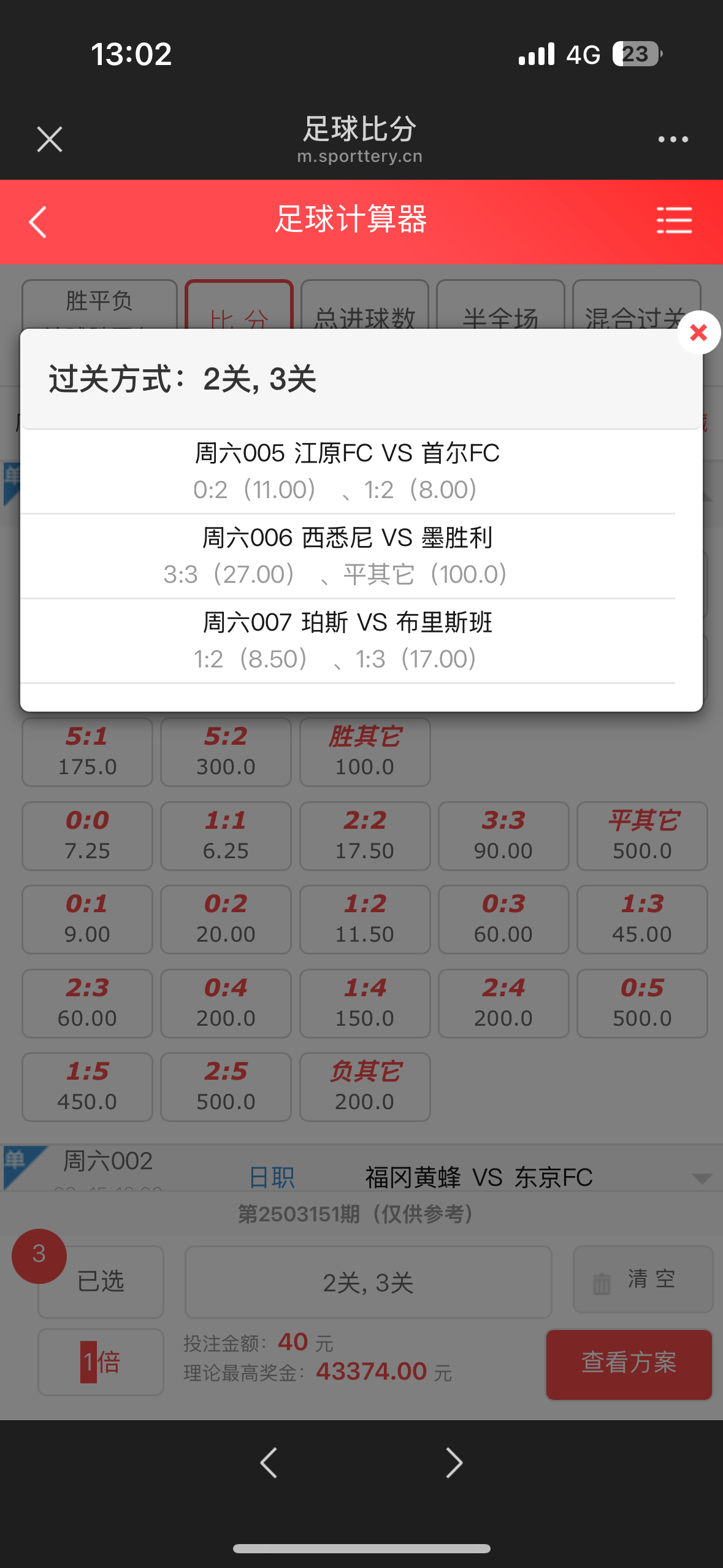Select the 1:1 score at 6.25
723x1568 pixels.
tap(226, 836)
